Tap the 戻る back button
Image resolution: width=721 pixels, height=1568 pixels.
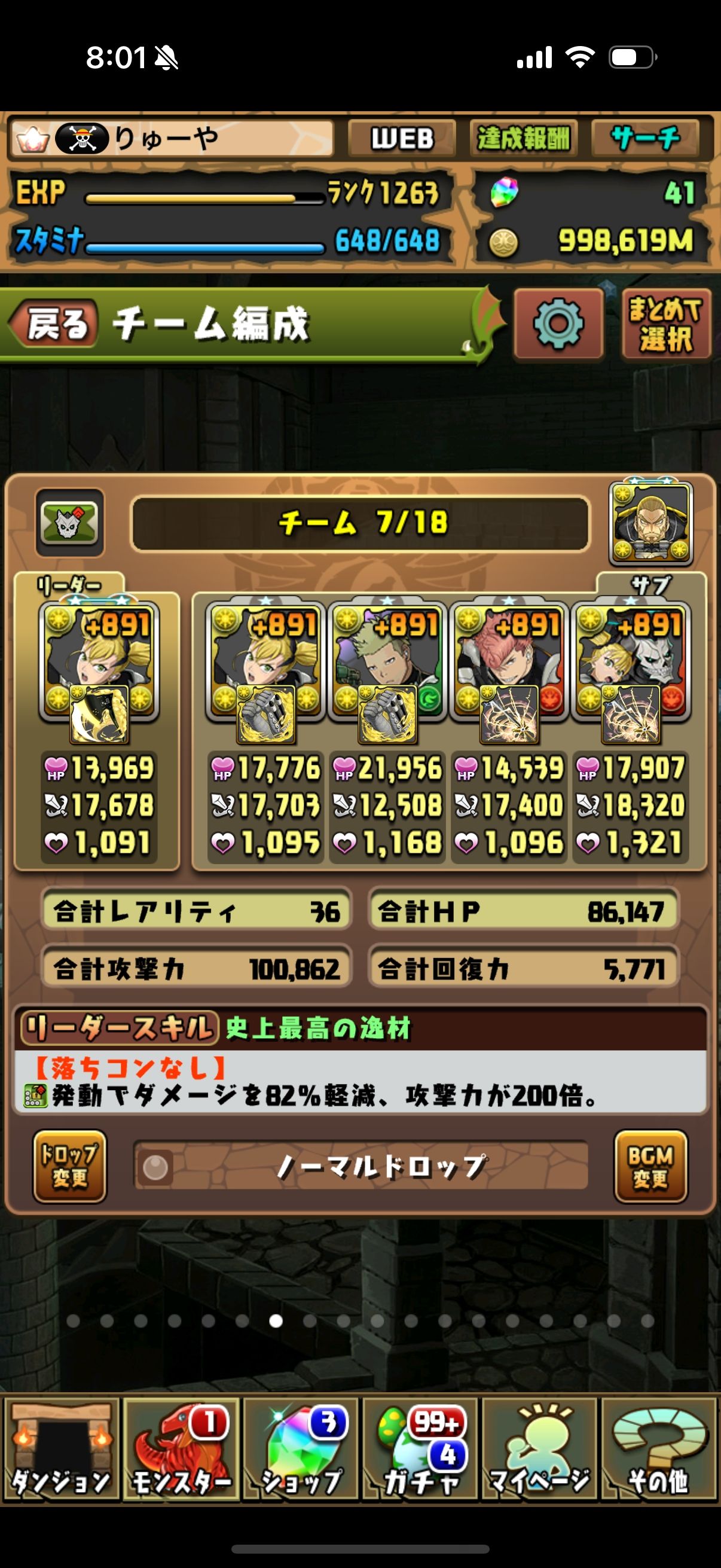pos(54,323)
